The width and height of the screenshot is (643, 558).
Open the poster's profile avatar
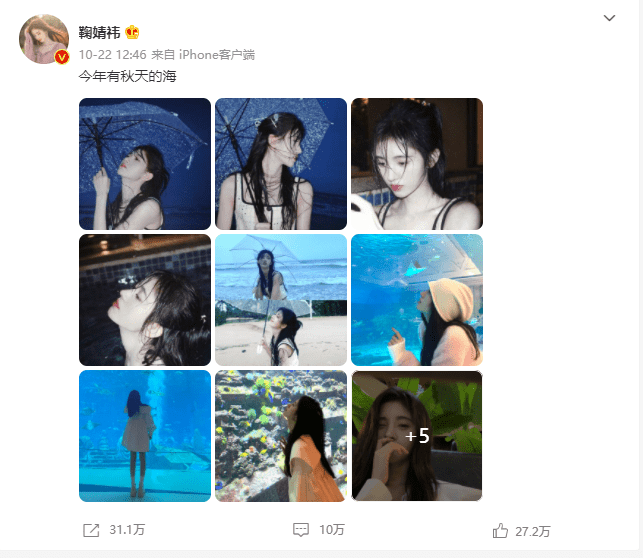pyautogui.click(x=44, y=39)
